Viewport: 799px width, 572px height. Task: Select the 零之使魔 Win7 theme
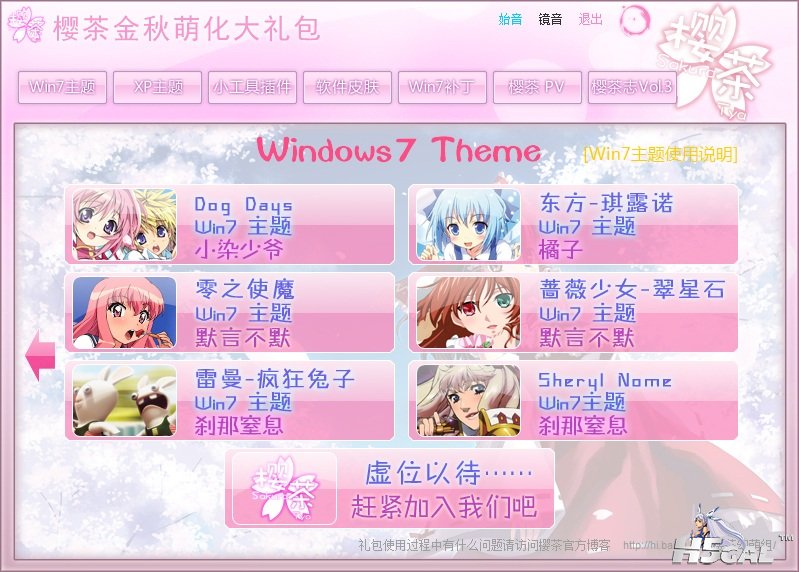coord(230,312)
